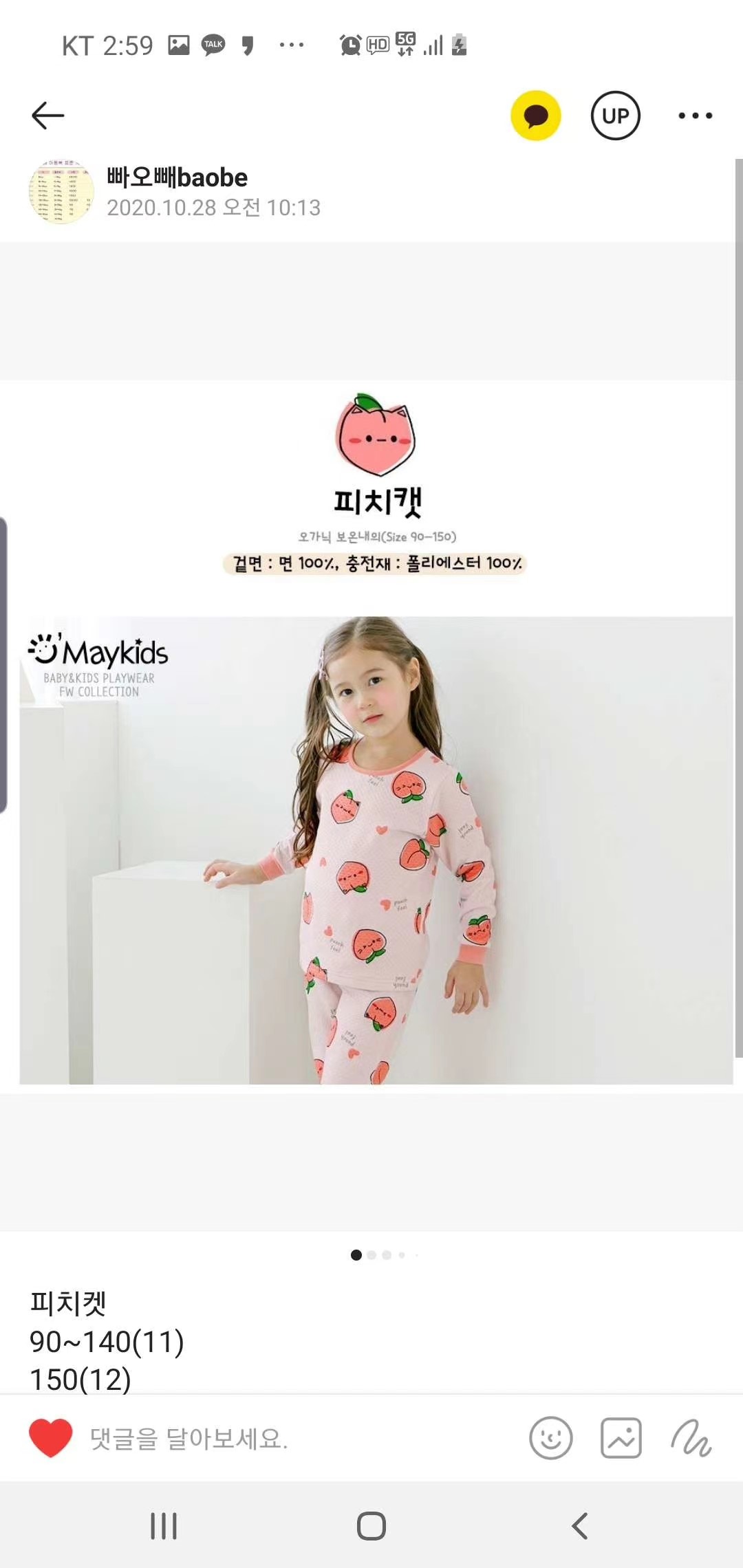Unlike the post with the red heart
Screen dimensions: 743x1568
pos(50,1438)
